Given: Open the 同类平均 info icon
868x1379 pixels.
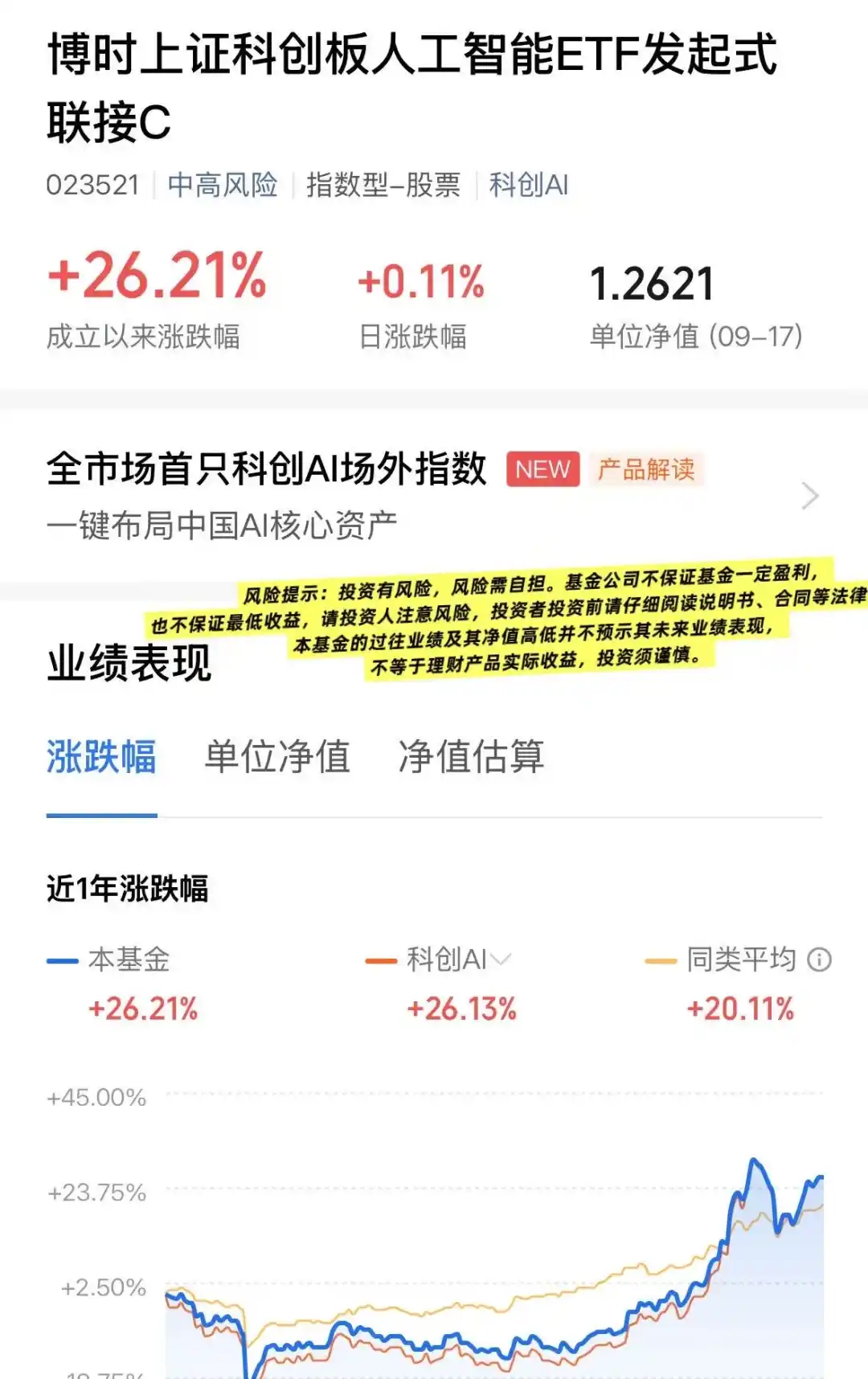Looking at the screenshot, I should click(x=819, y=959).
